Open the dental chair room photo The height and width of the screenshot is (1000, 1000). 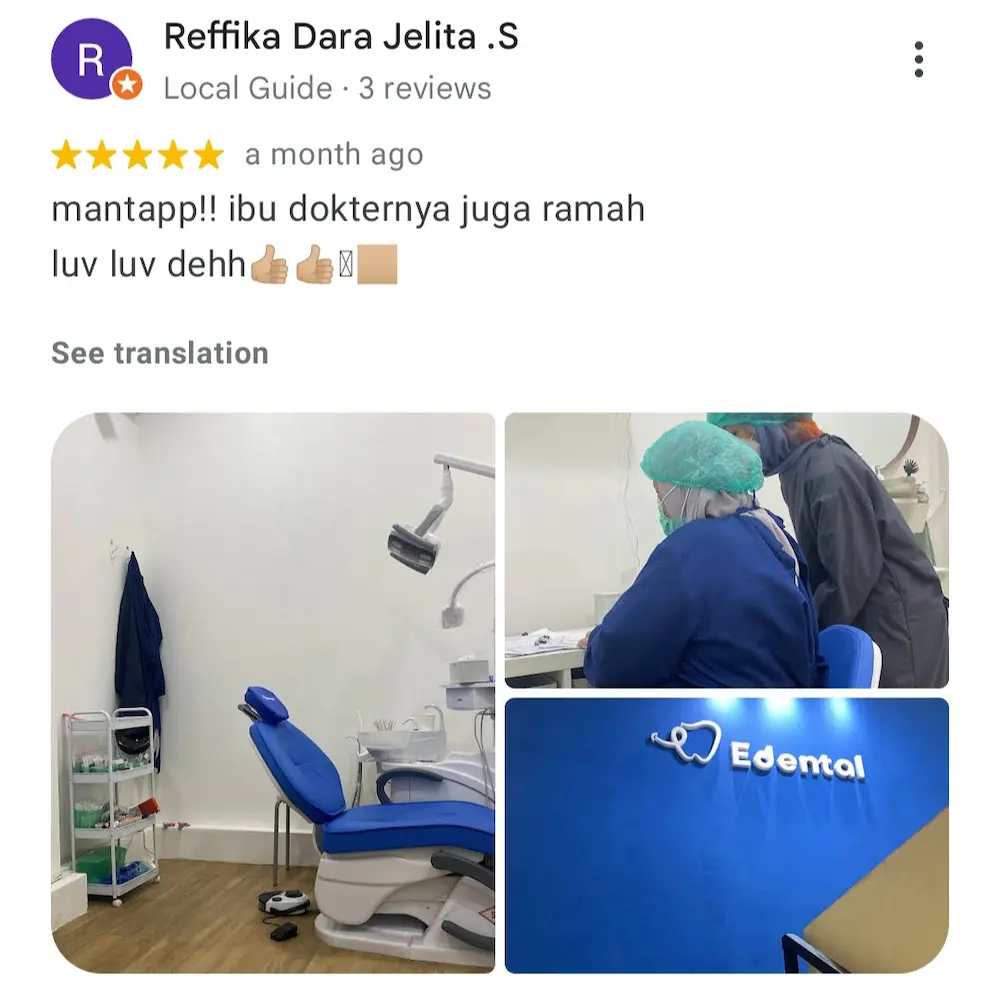click(273, 692)
